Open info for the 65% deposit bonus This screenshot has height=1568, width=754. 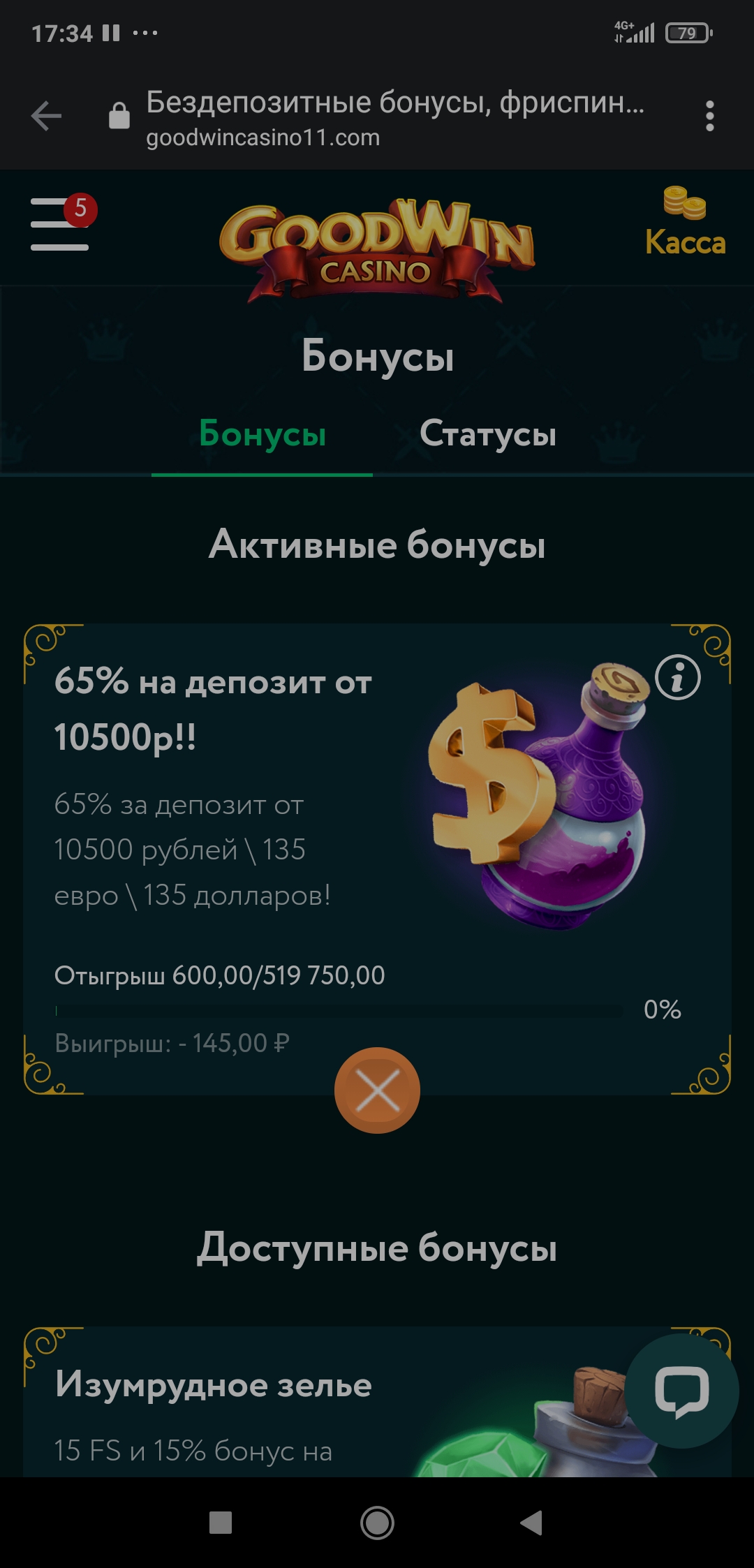click(677, 677)
